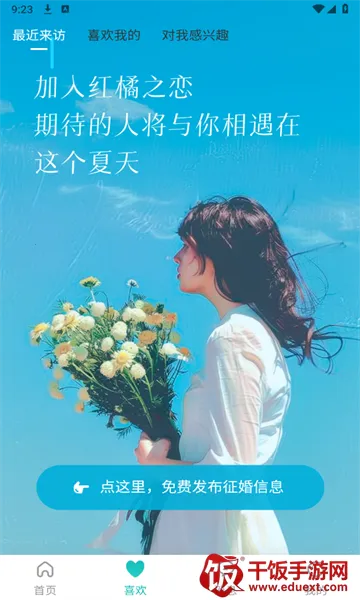Open the 喜欢 heart tab
360x600 pixels.
point(135,578)
